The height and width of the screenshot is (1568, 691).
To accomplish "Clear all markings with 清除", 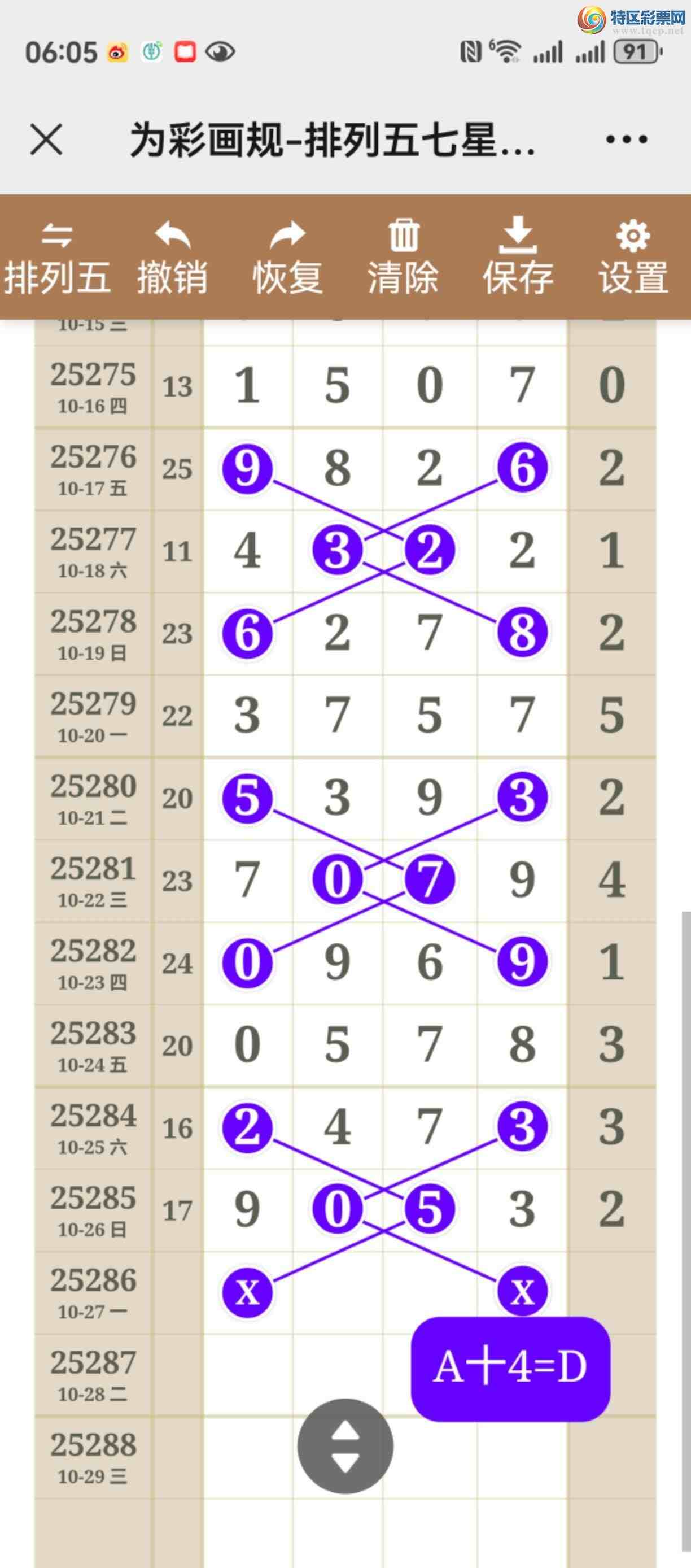I will coord(403,258).
